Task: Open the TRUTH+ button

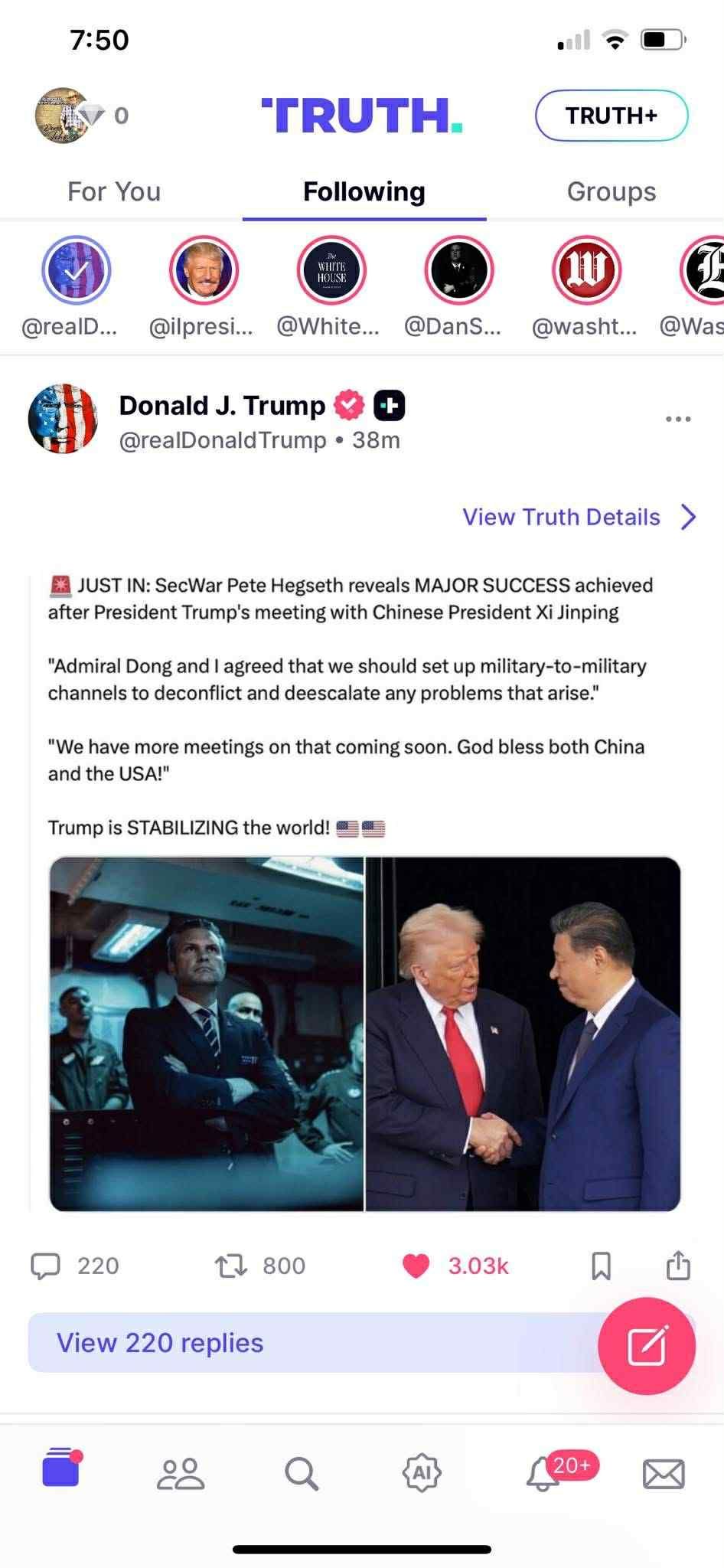Action: point(611,116)
